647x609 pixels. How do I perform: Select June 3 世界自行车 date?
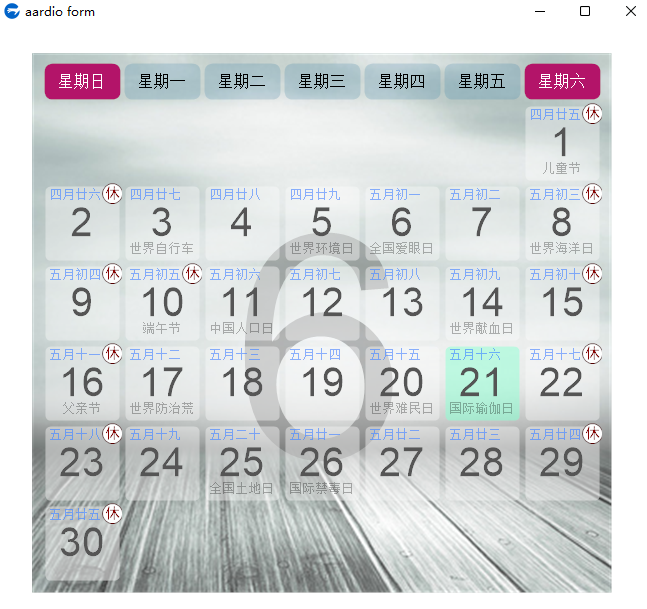(161, 222)
